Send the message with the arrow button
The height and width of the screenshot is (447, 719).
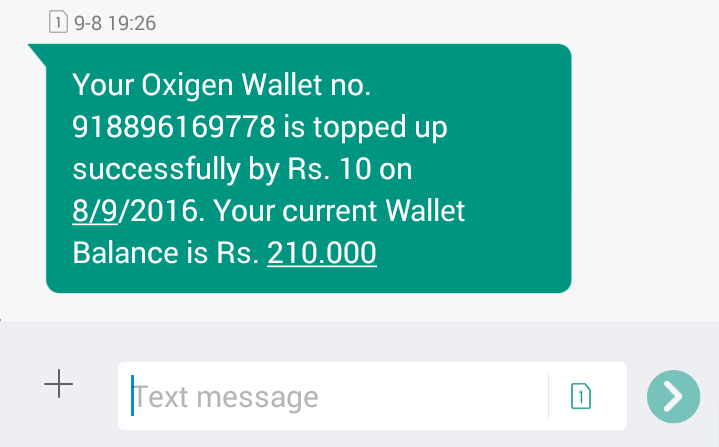click(x=673, y=396)
